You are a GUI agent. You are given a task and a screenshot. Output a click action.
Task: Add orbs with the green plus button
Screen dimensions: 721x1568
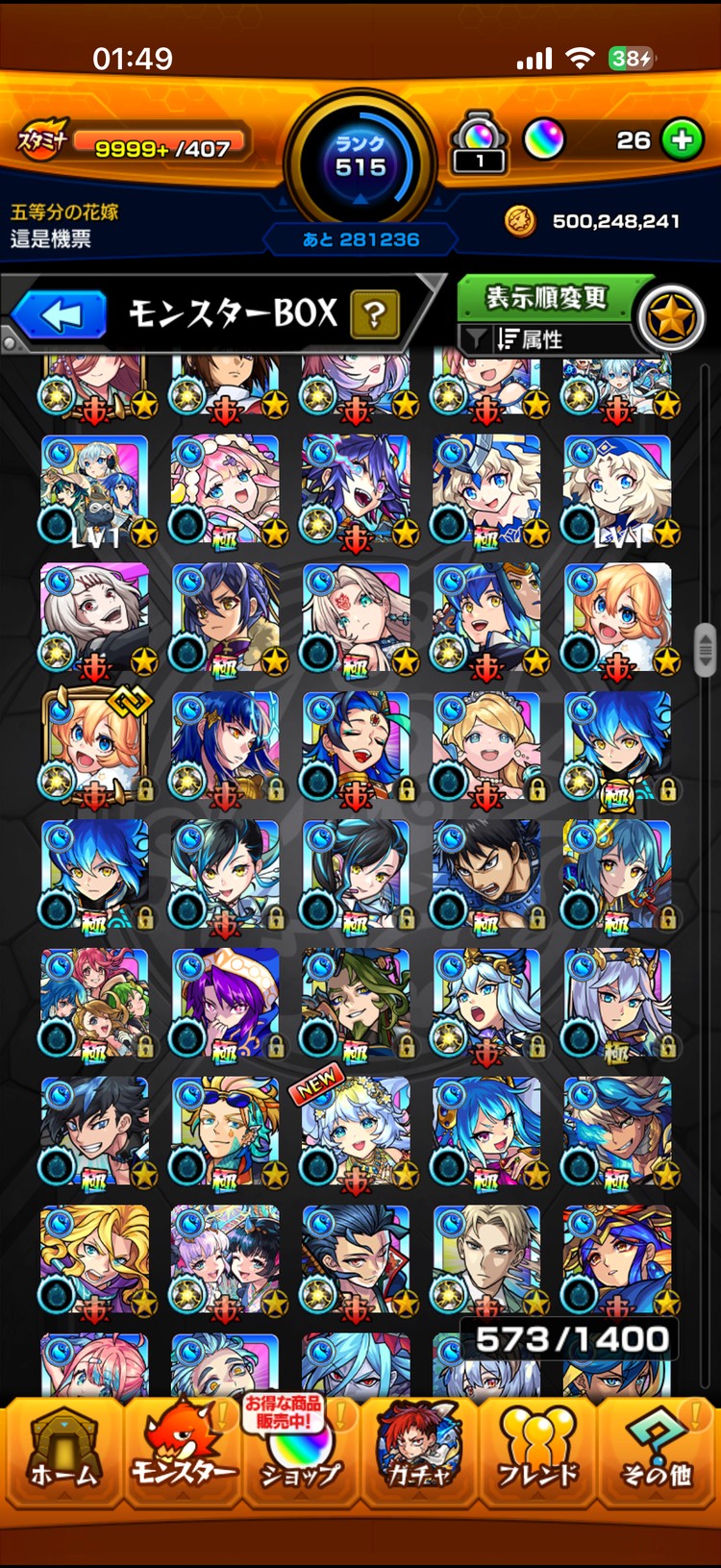click(x=682, y=140)
